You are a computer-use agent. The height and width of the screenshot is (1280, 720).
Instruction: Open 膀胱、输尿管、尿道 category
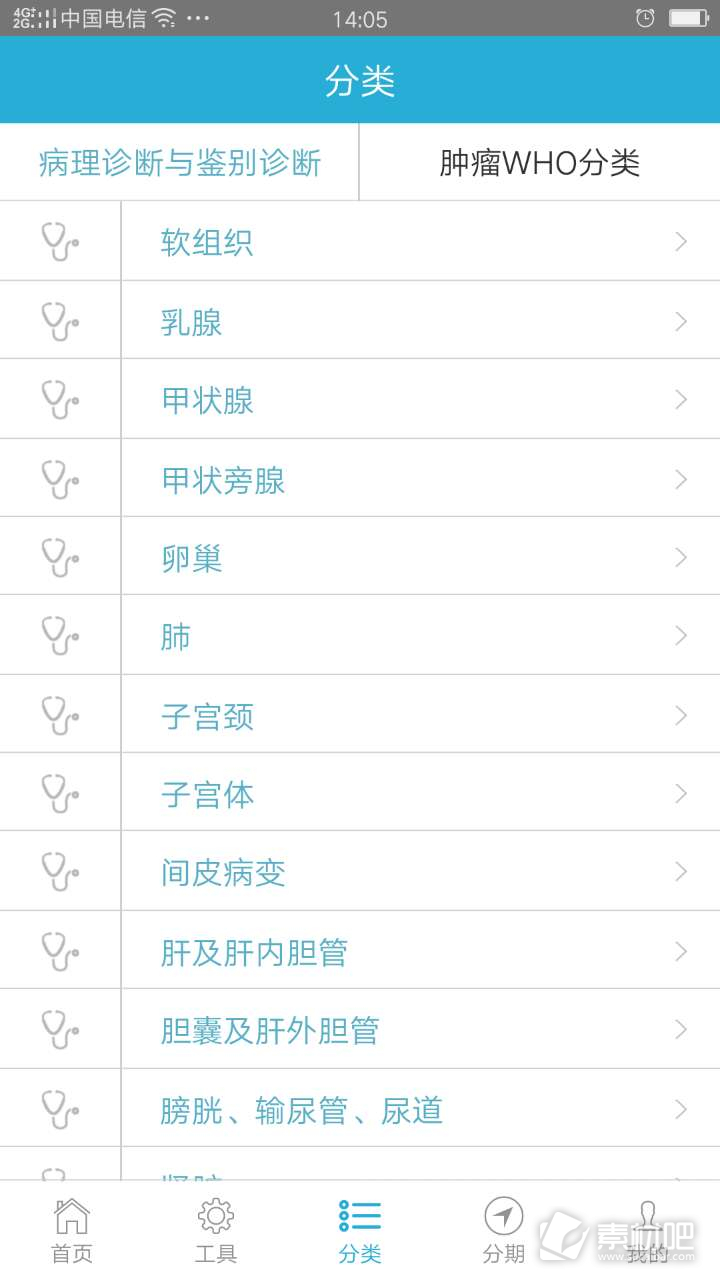360,1108
